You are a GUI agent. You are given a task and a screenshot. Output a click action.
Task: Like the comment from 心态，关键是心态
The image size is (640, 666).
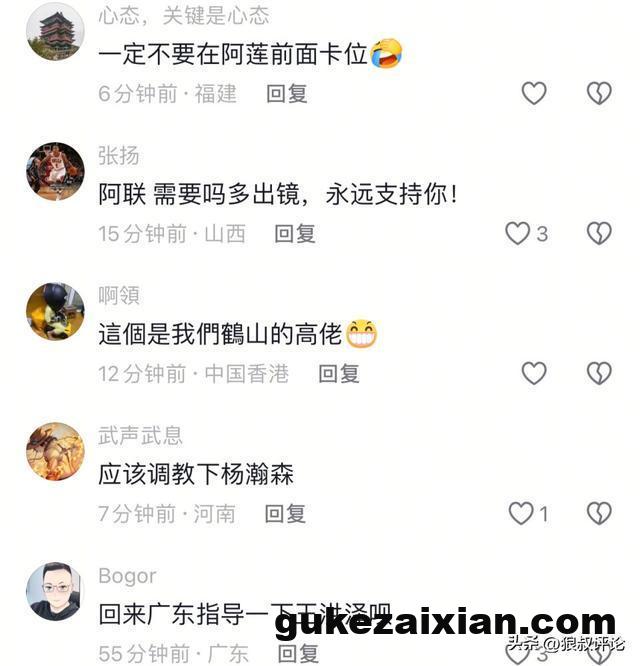click(x=534, y=94)
